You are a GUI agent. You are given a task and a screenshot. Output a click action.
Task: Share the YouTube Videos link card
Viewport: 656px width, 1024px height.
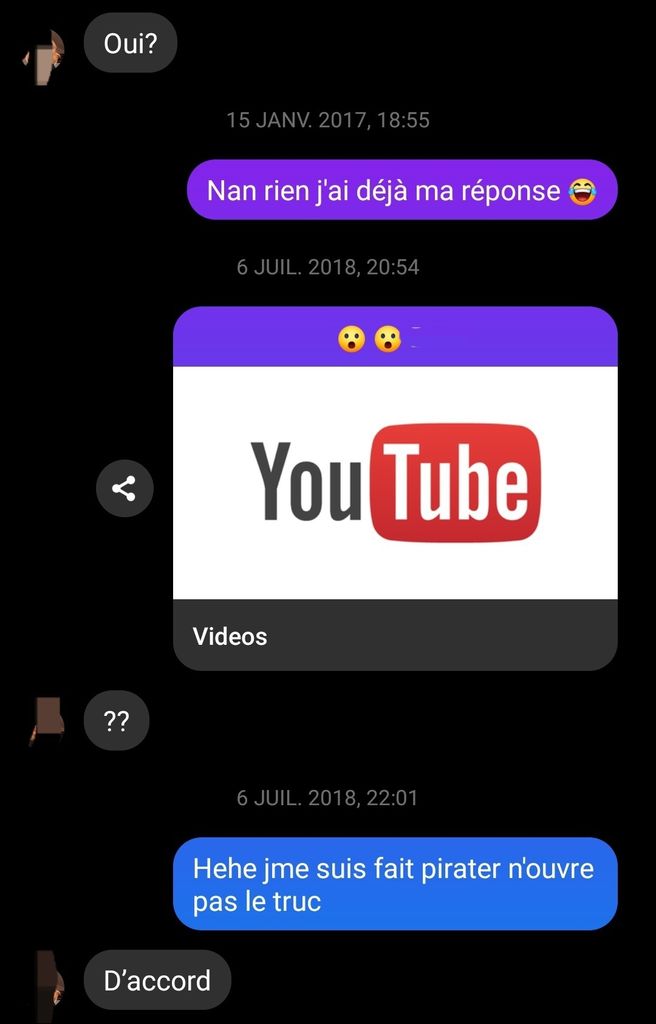pos(125,488)
